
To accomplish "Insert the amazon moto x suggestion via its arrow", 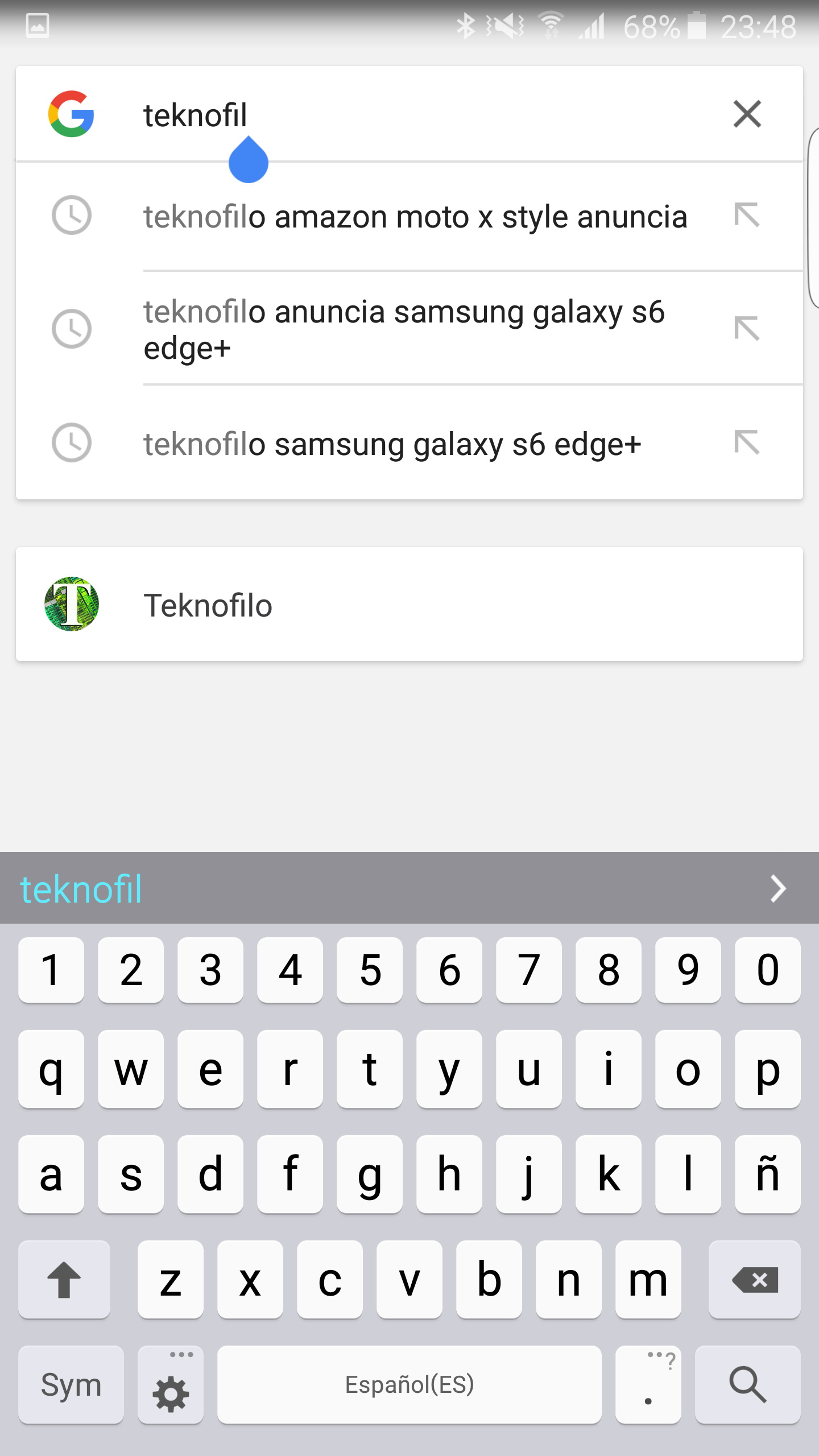I will click(x=747, y=215).
